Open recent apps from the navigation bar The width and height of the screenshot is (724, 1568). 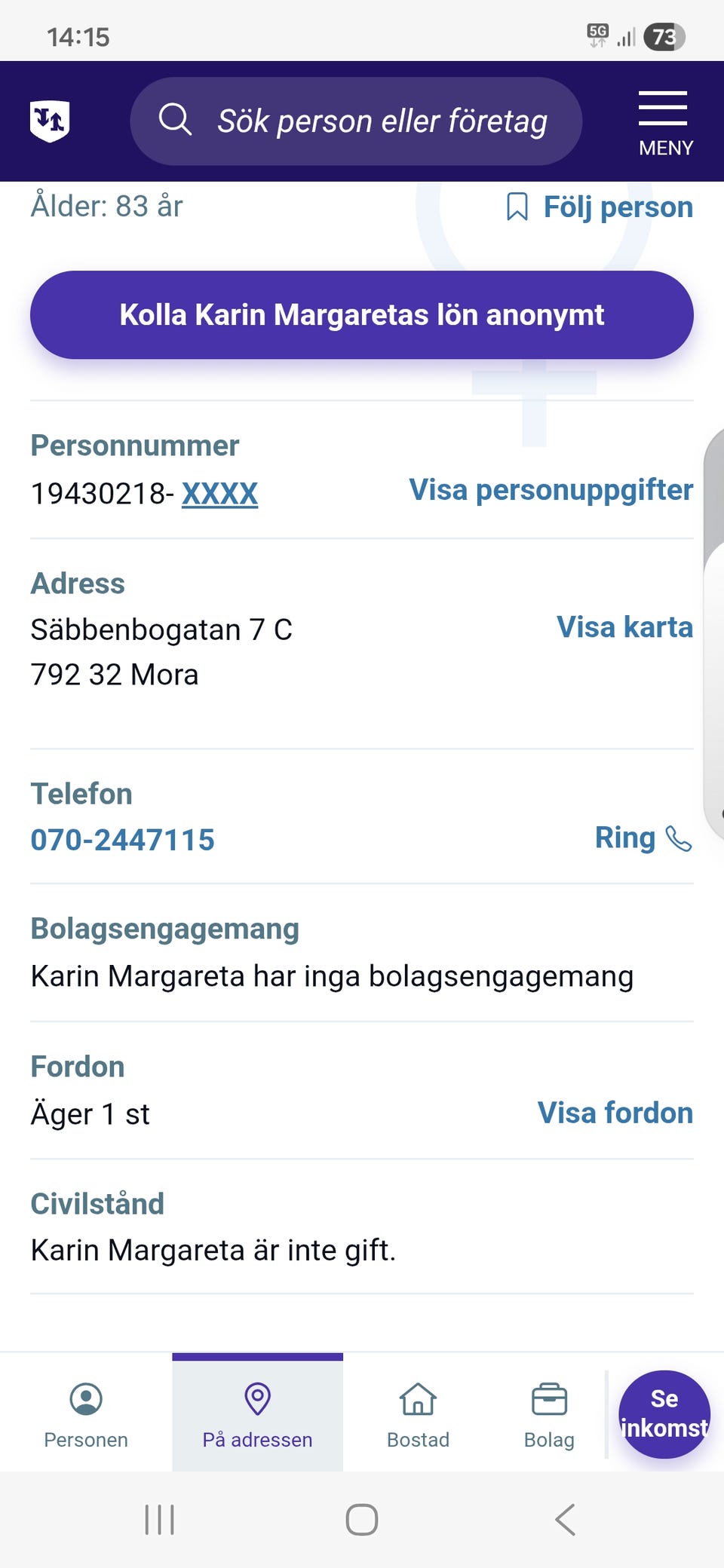pos(159,1519)
